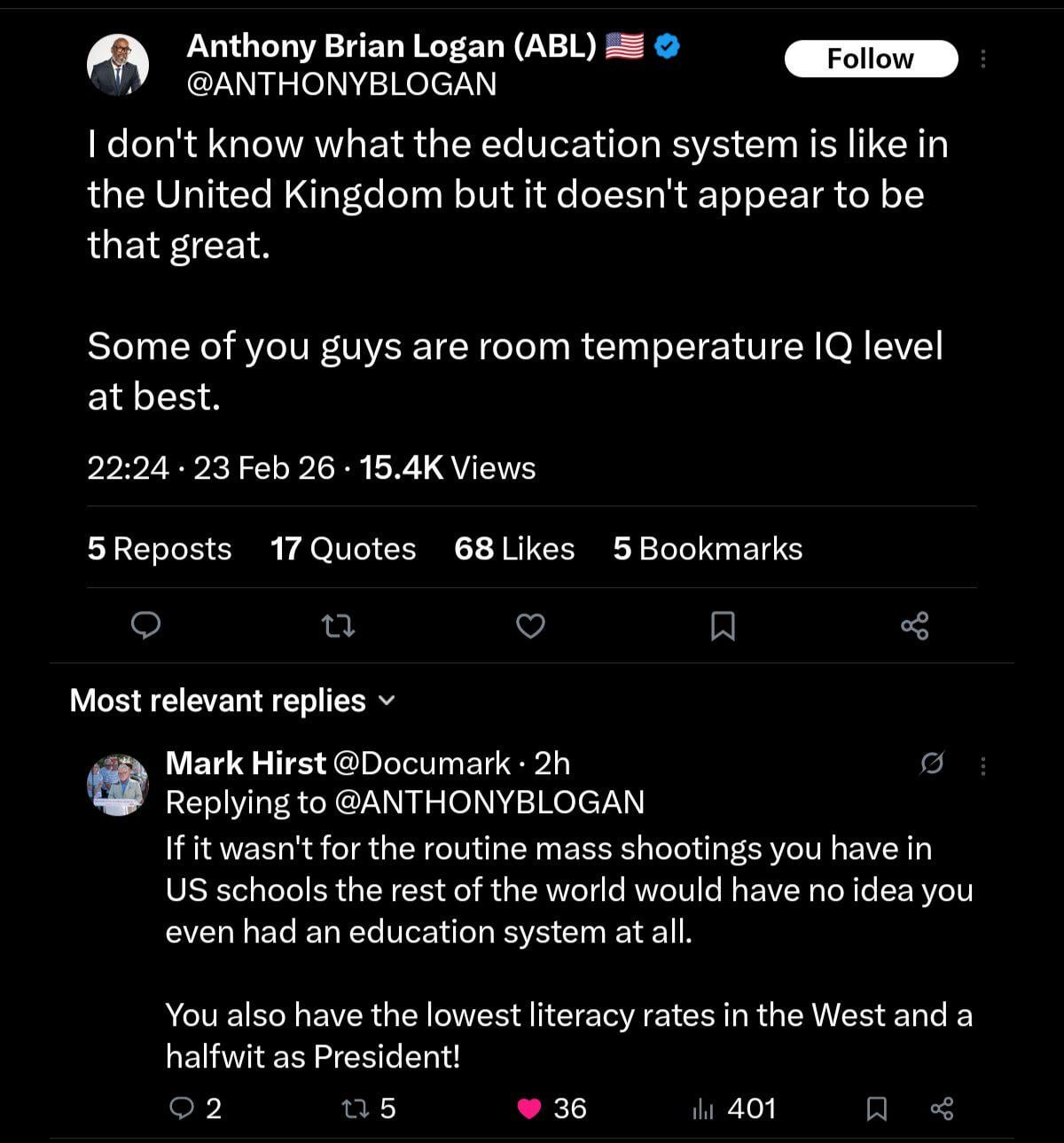Viewport: 1064px width, 1143px height.
Task: Open overflow menu on Mark Hirst's reply
Action: [983, 765]
